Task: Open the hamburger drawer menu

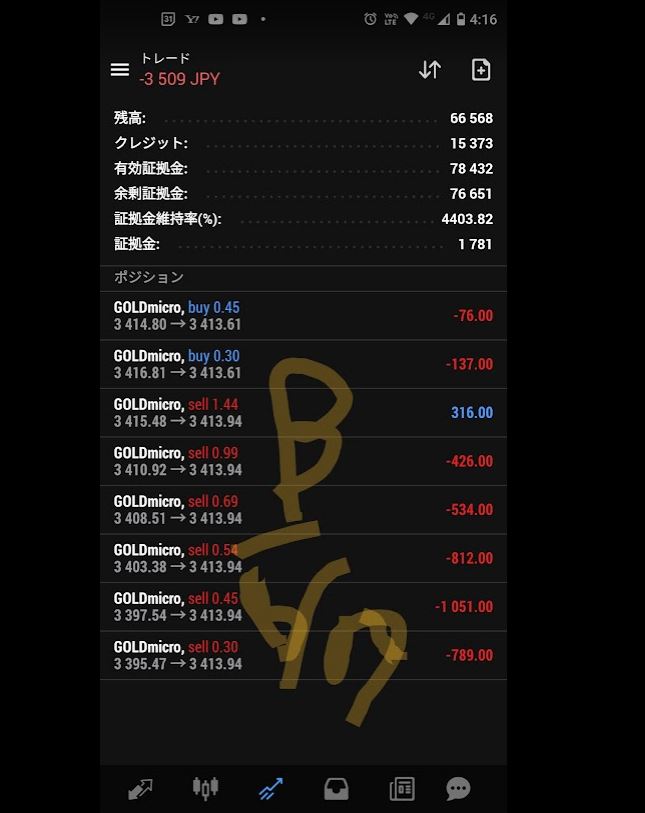Action: tap(120, 69)
